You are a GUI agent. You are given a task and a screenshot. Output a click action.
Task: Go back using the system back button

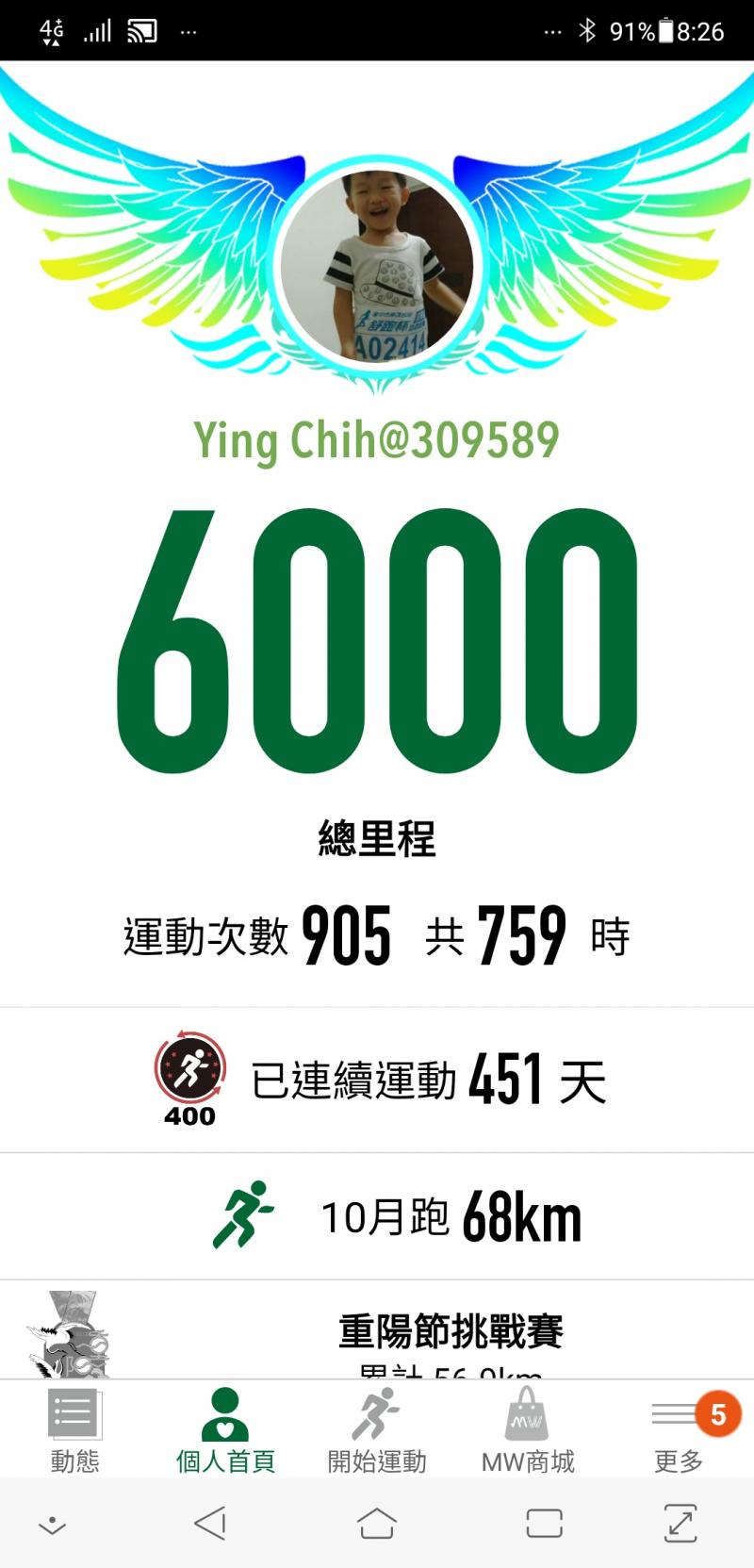(209, 1523)
